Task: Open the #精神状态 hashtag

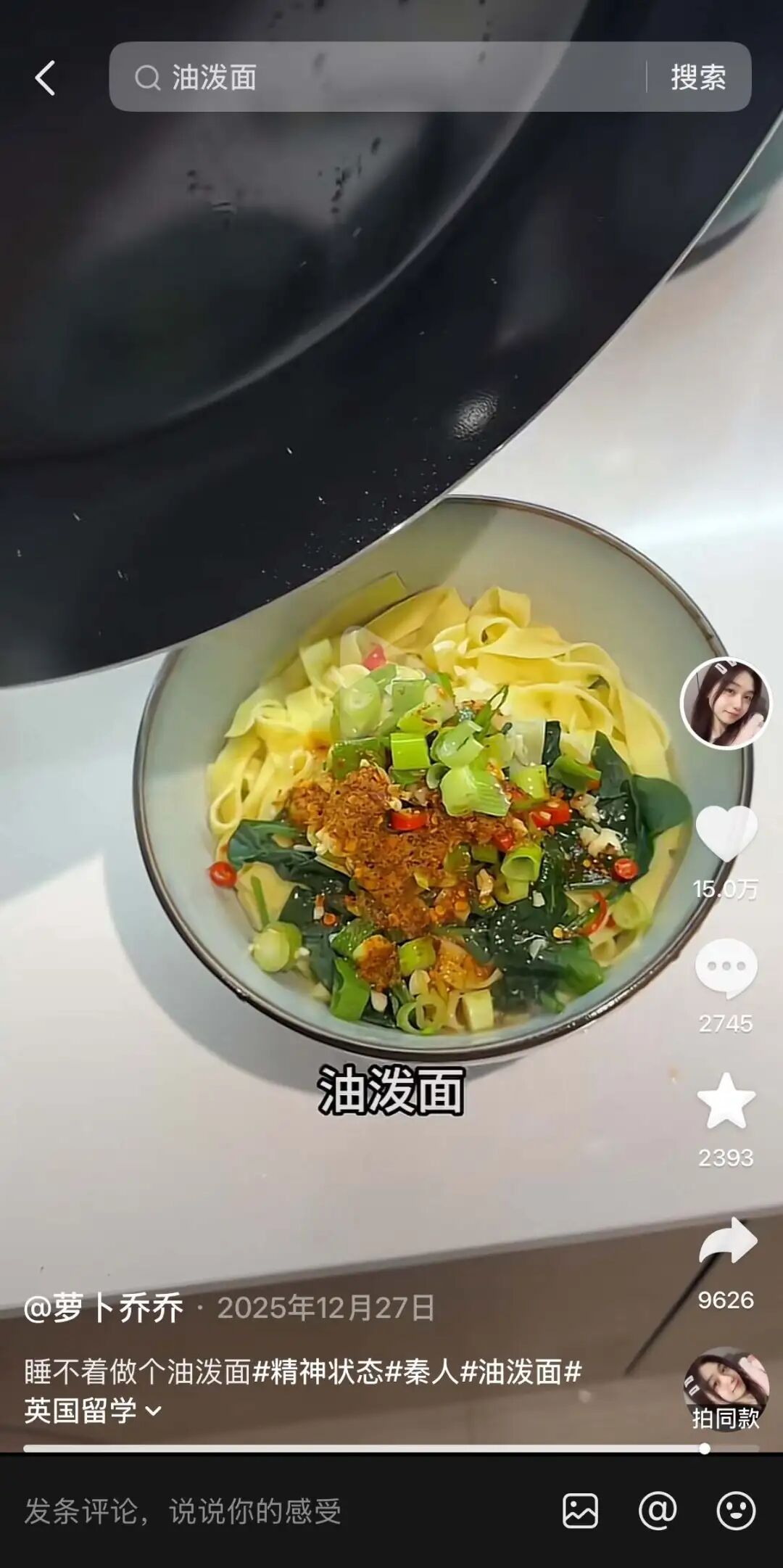Action: (318, 1371)
